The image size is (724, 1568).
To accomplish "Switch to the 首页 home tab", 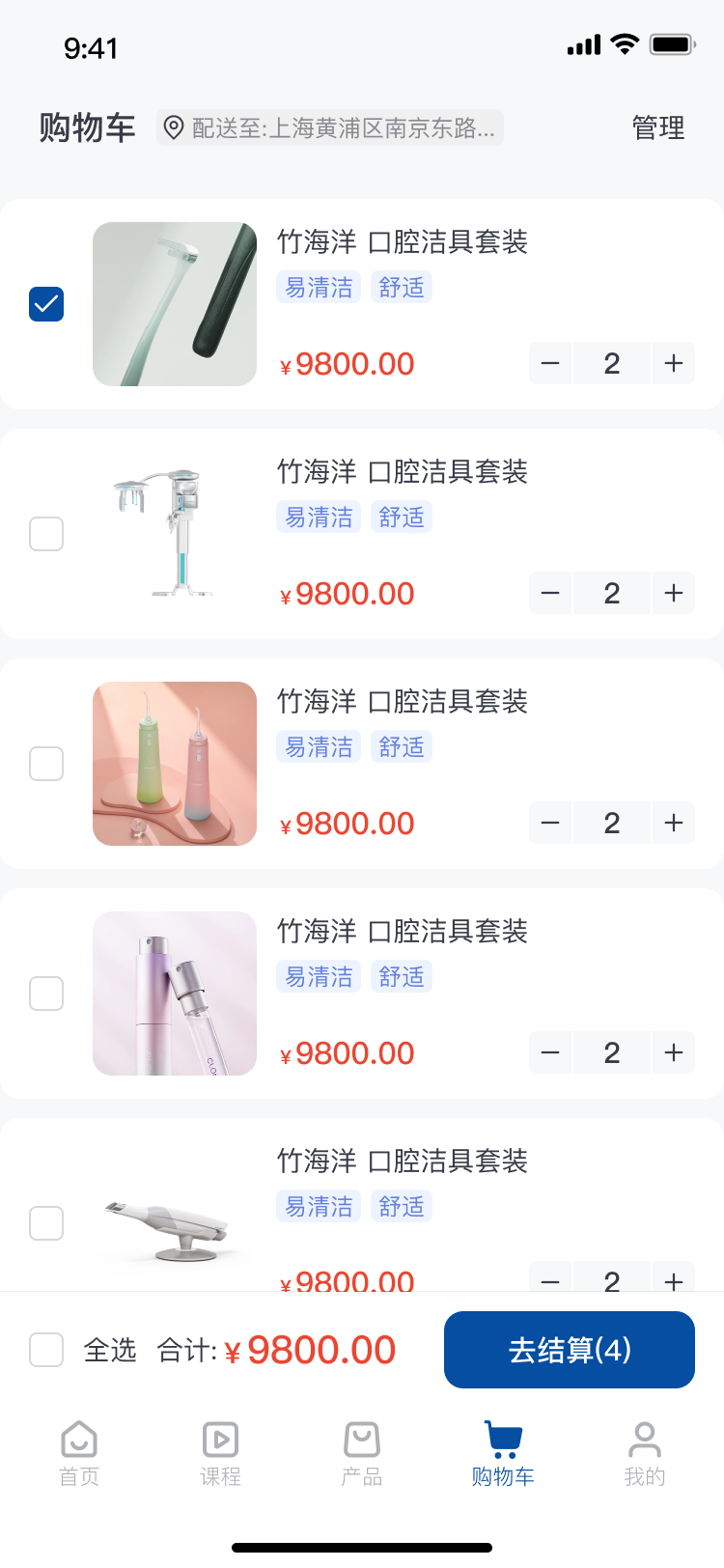I will click(79, 1453).
